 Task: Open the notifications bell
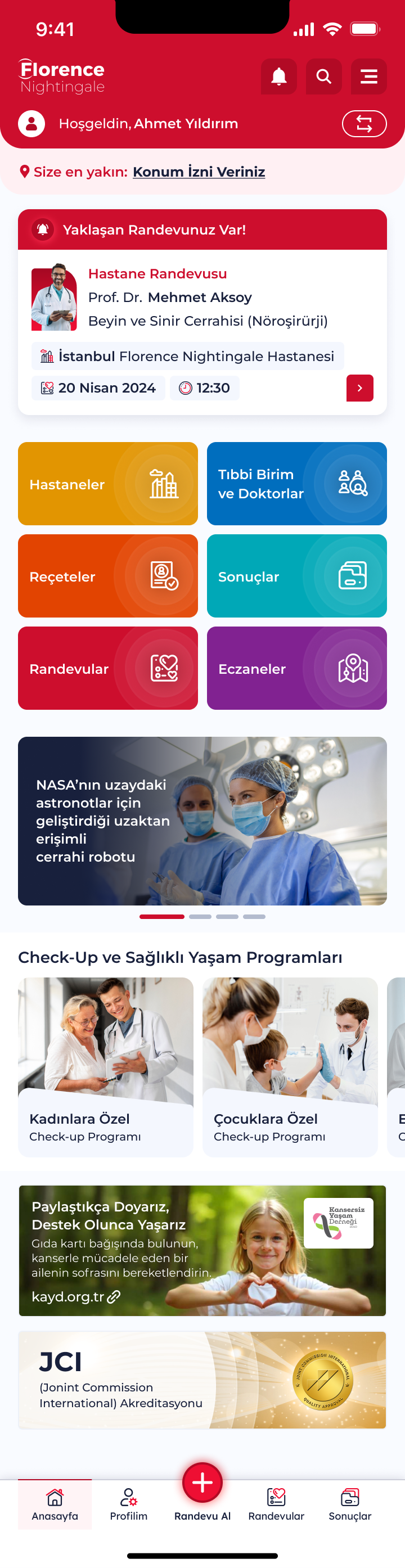click(279, 76)
